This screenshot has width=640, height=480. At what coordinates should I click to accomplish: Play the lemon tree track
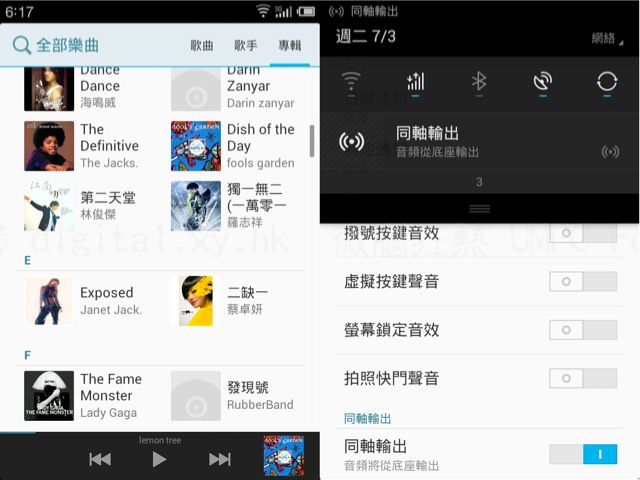point(159,459)
